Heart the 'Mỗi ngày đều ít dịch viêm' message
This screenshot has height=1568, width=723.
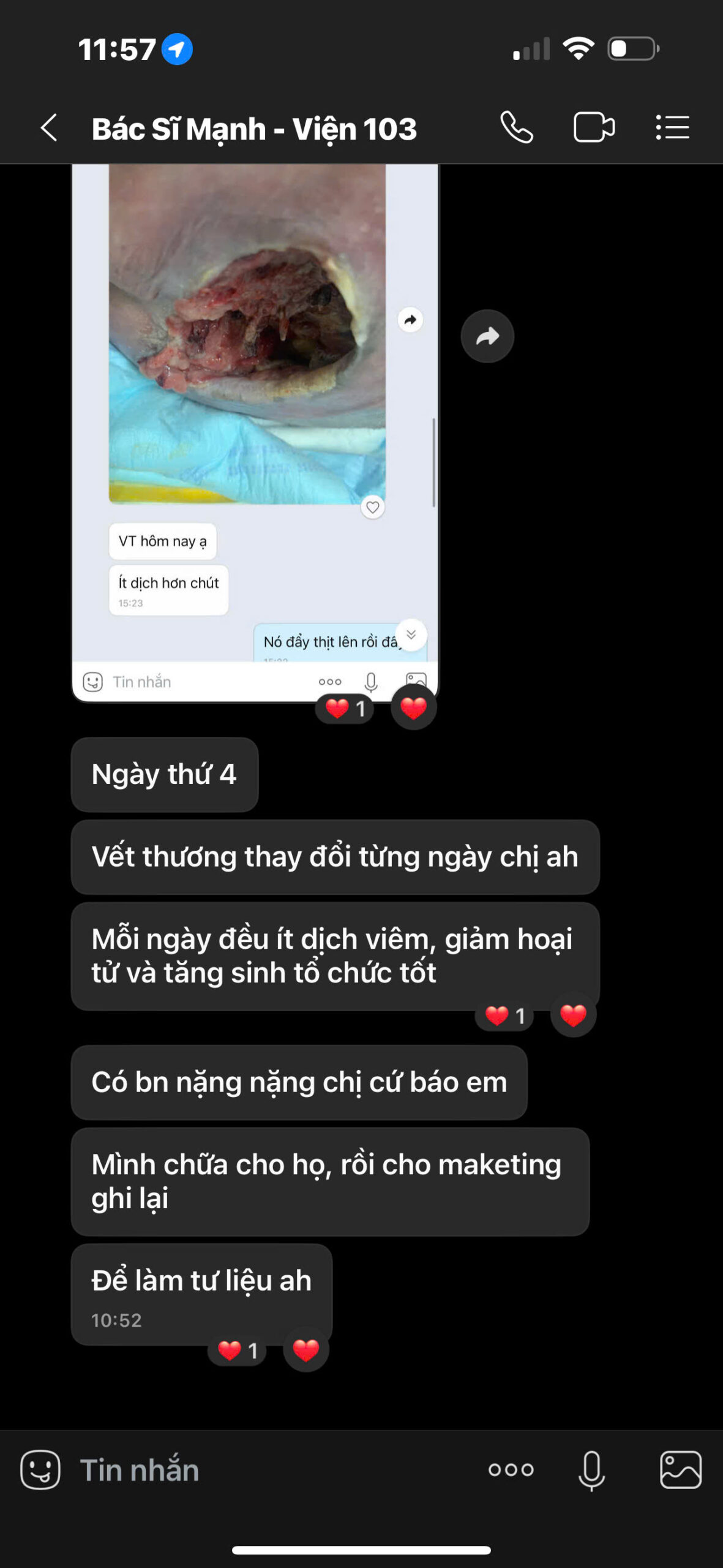point(573,1015)
